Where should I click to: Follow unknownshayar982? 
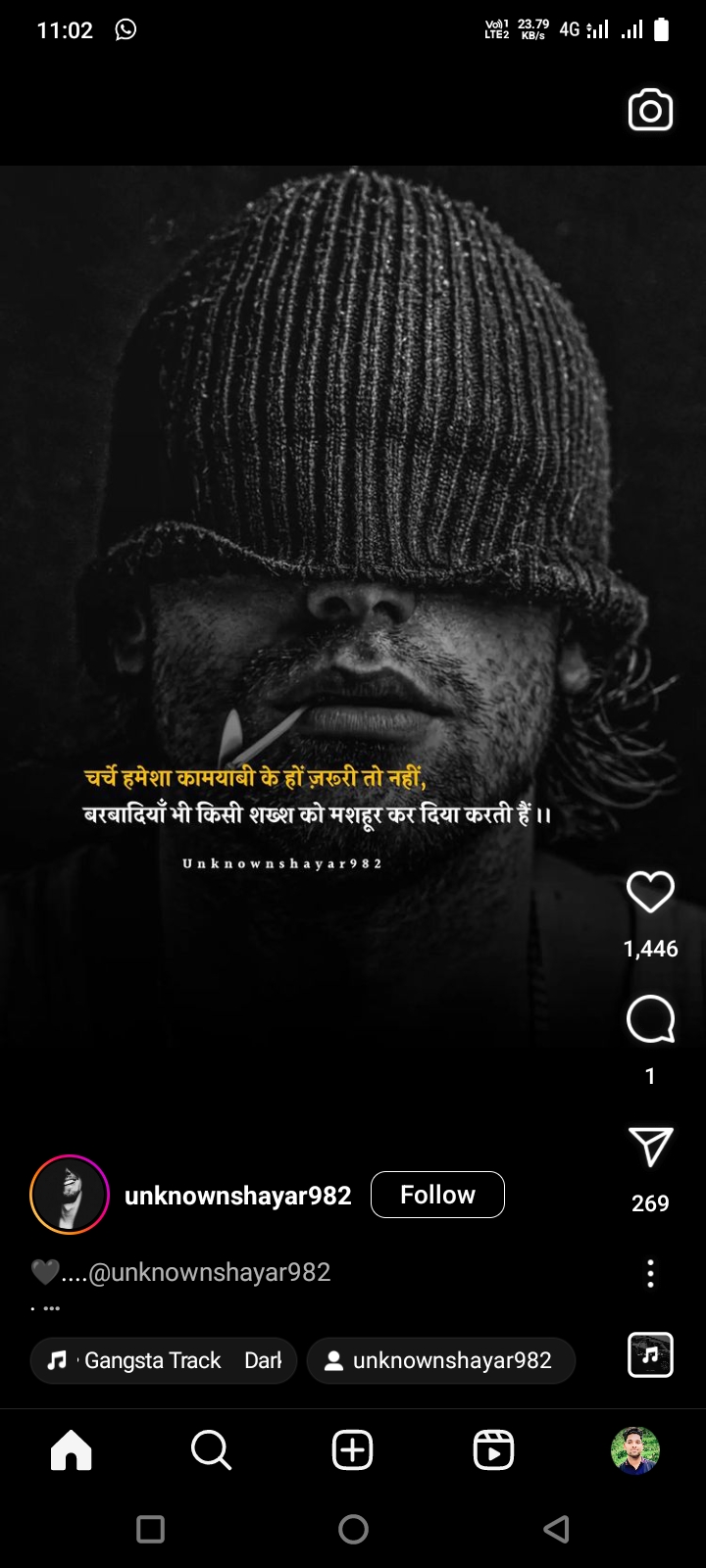[x=437, y=1195]
